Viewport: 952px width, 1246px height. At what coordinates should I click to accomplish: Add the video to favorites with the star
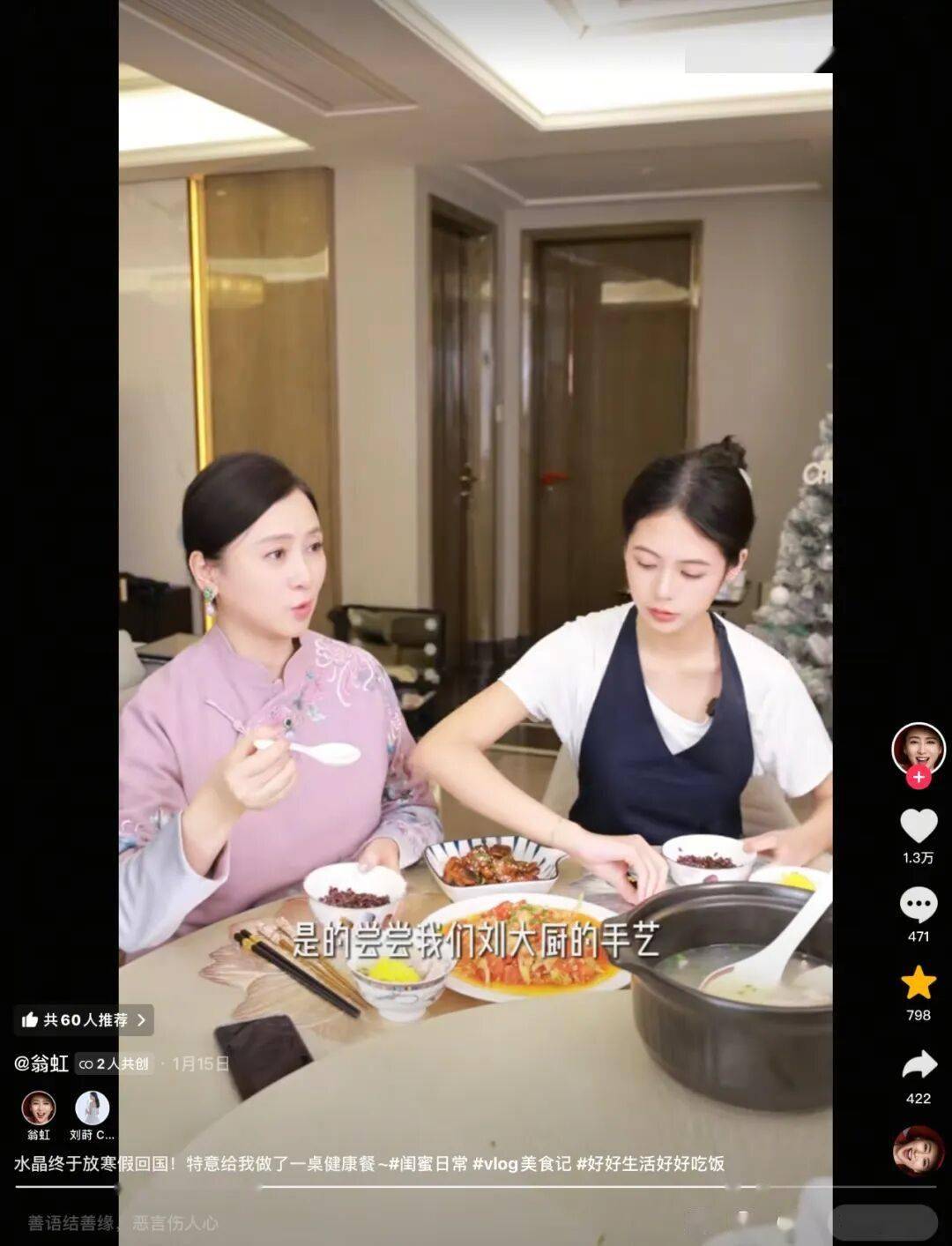918,983
